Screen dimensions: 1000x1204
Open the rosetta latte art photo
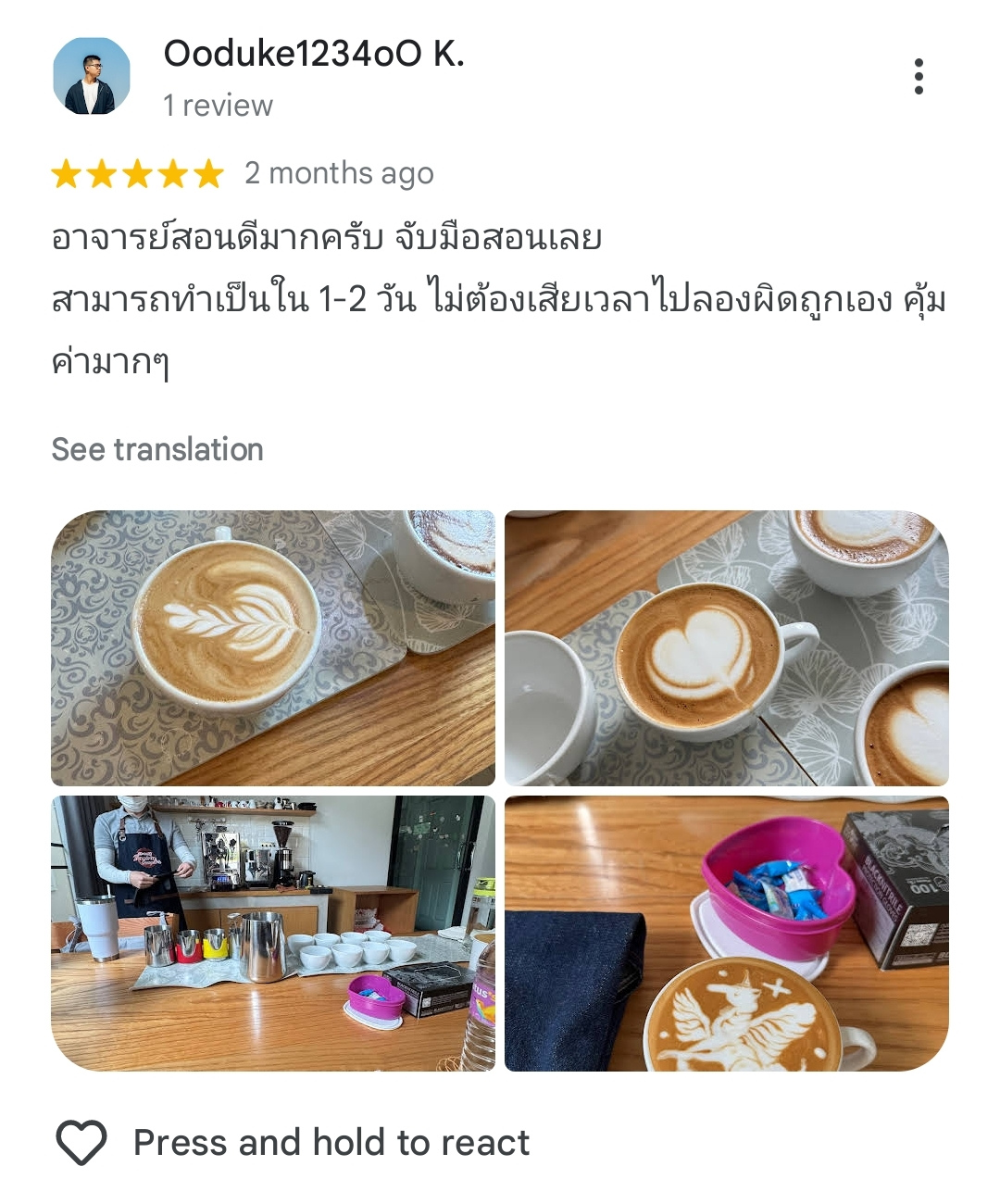(272, 648)
